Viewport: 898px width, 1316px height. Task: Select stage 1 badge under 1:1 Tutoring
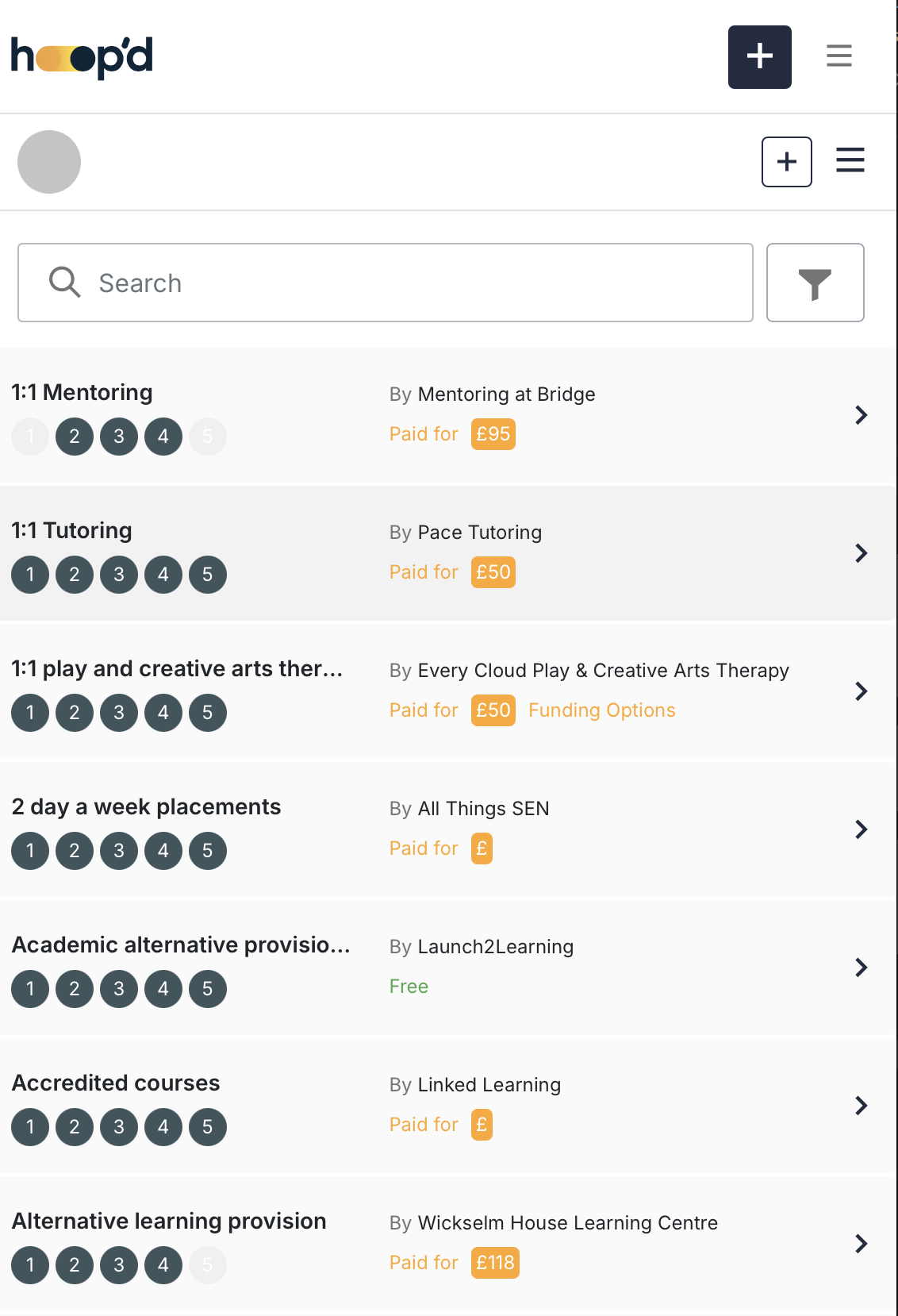point(30,574)
